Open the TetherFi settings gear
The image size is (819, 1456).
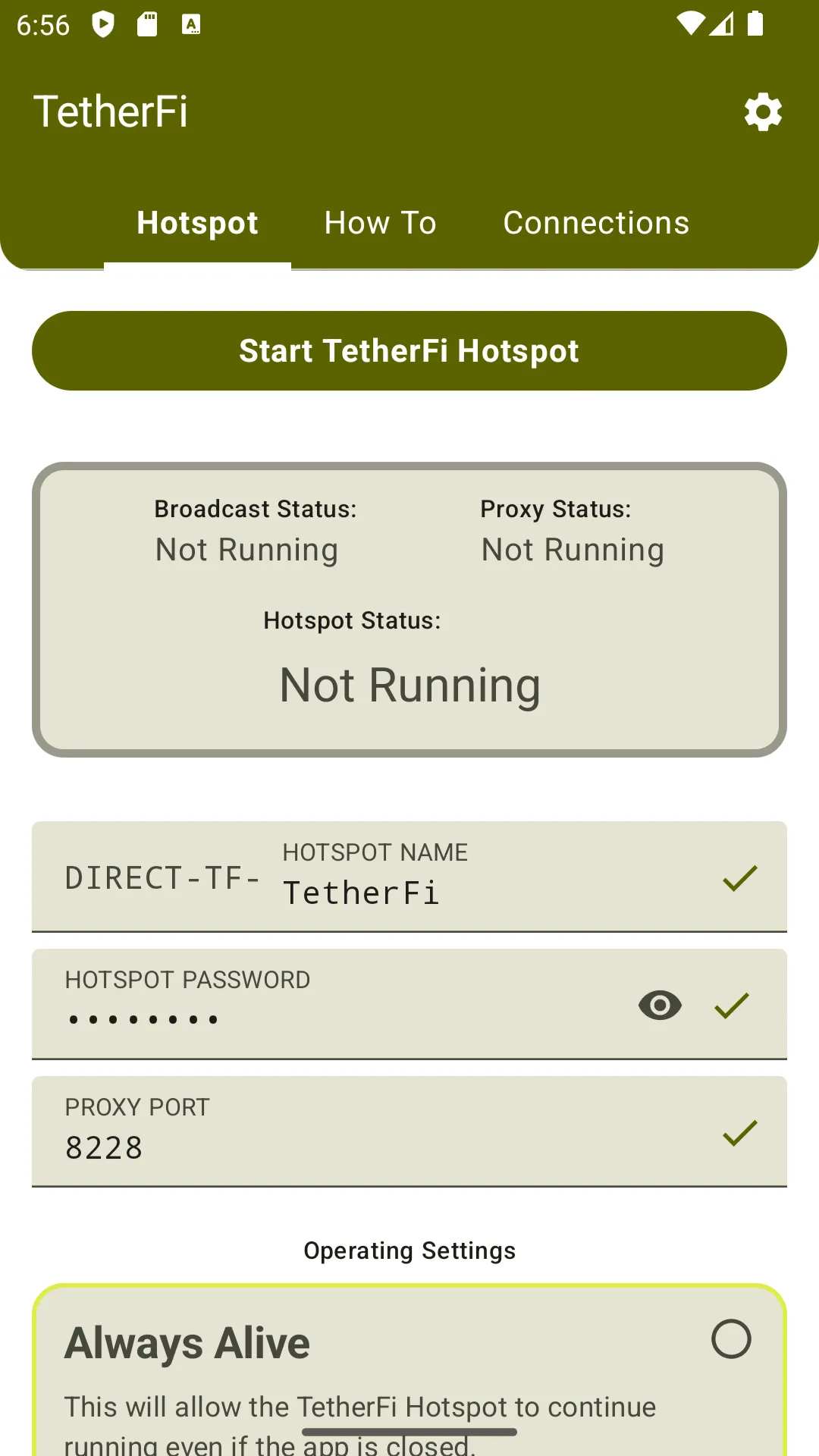(x=763, y=111)
